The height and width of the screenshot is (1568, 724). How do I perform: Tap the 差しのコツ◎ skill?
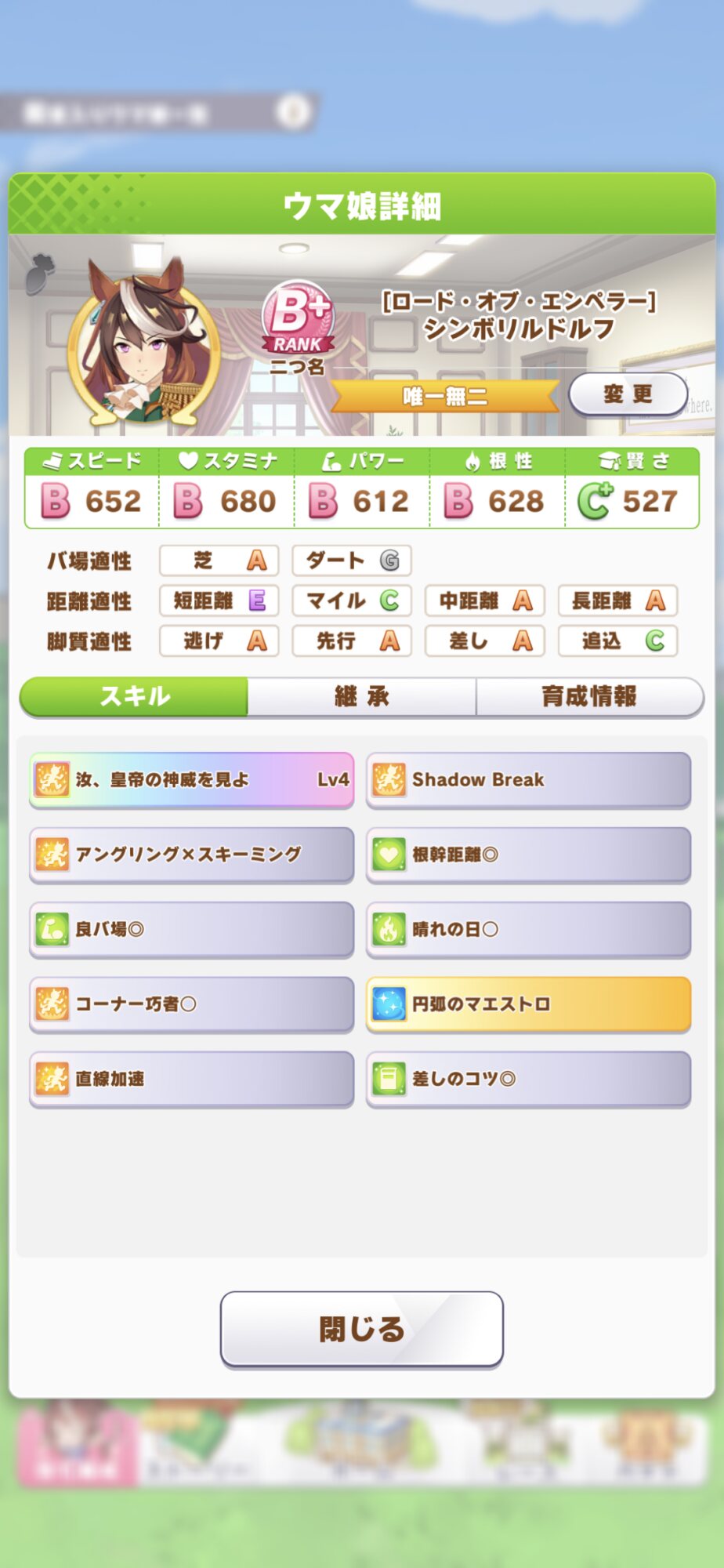[x=528, y=1079]
